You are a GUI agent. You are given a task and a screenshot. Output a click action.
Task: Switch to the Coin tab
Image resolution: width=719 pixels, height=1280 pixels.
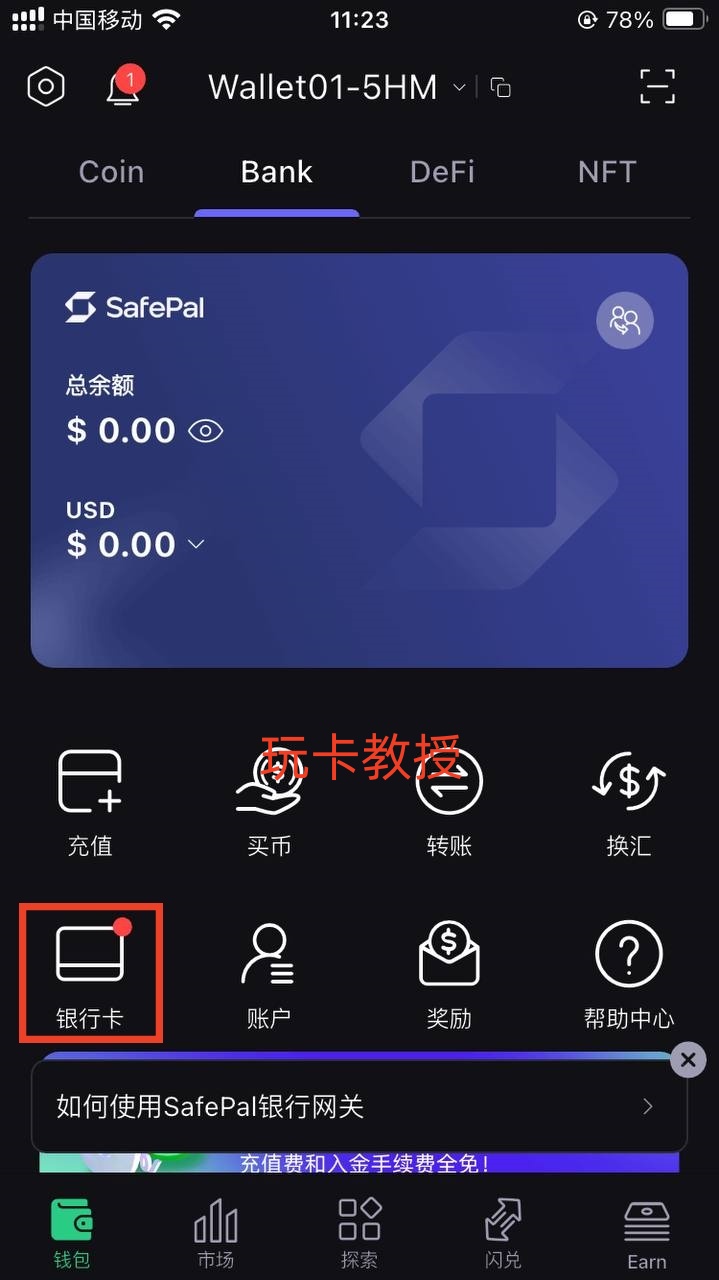111,172
